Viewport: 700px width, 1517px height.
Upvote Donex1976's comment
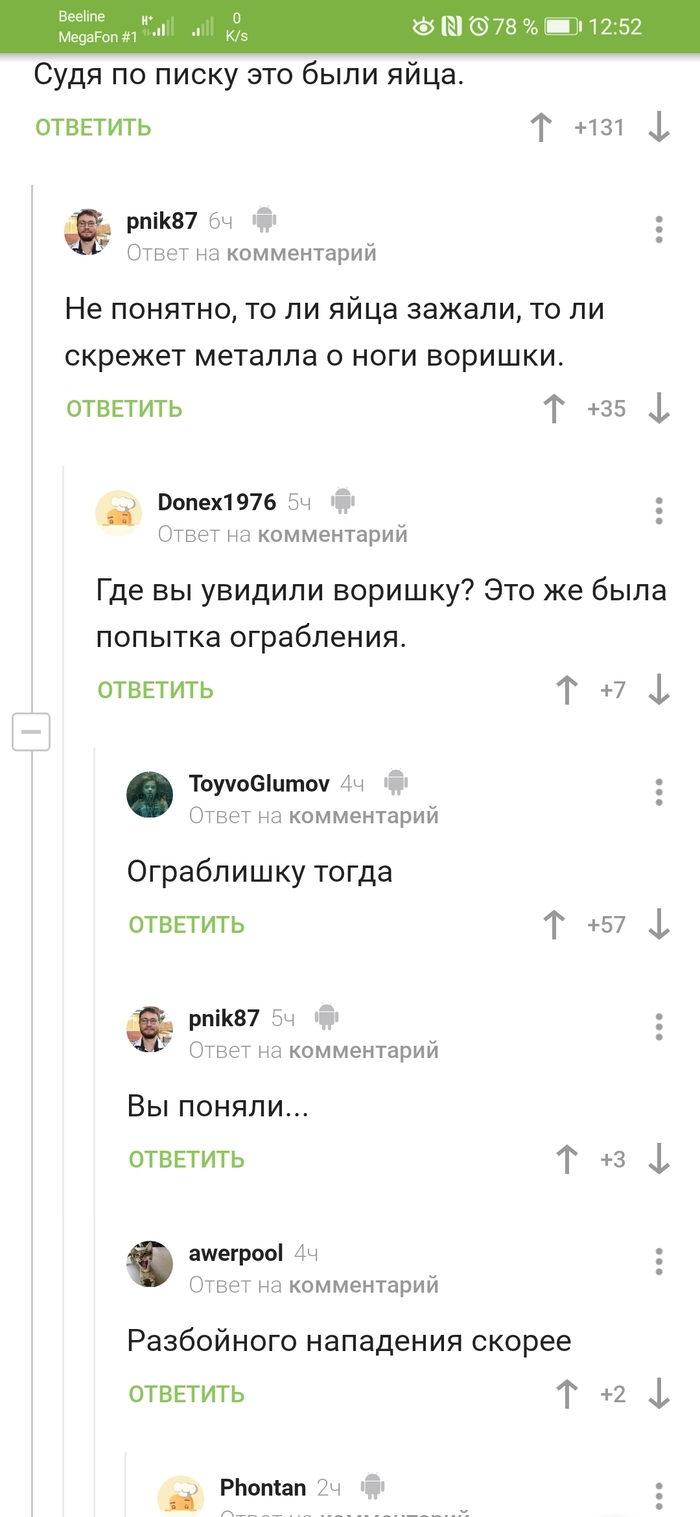(x=567, y=690)
